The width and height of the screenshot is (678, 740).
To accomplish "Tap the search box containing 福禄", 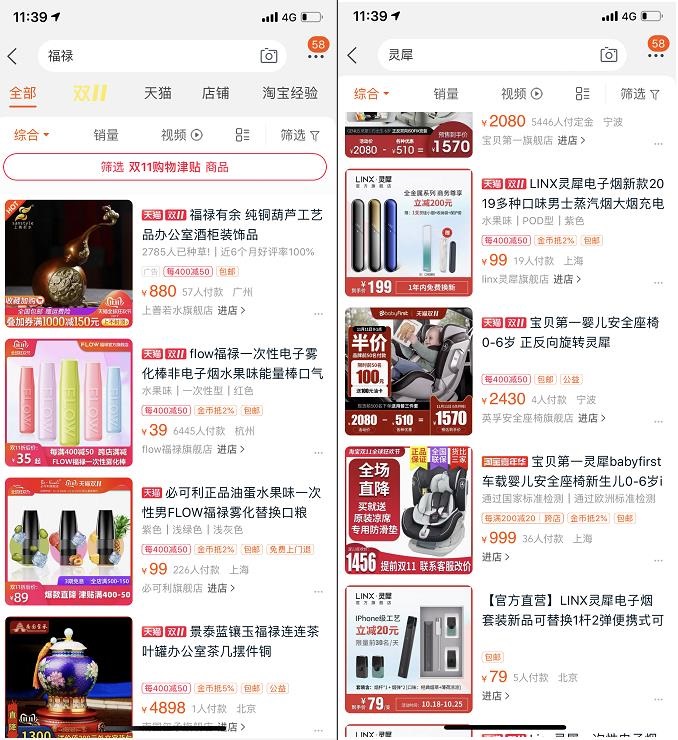I will [x=150, y=56].
